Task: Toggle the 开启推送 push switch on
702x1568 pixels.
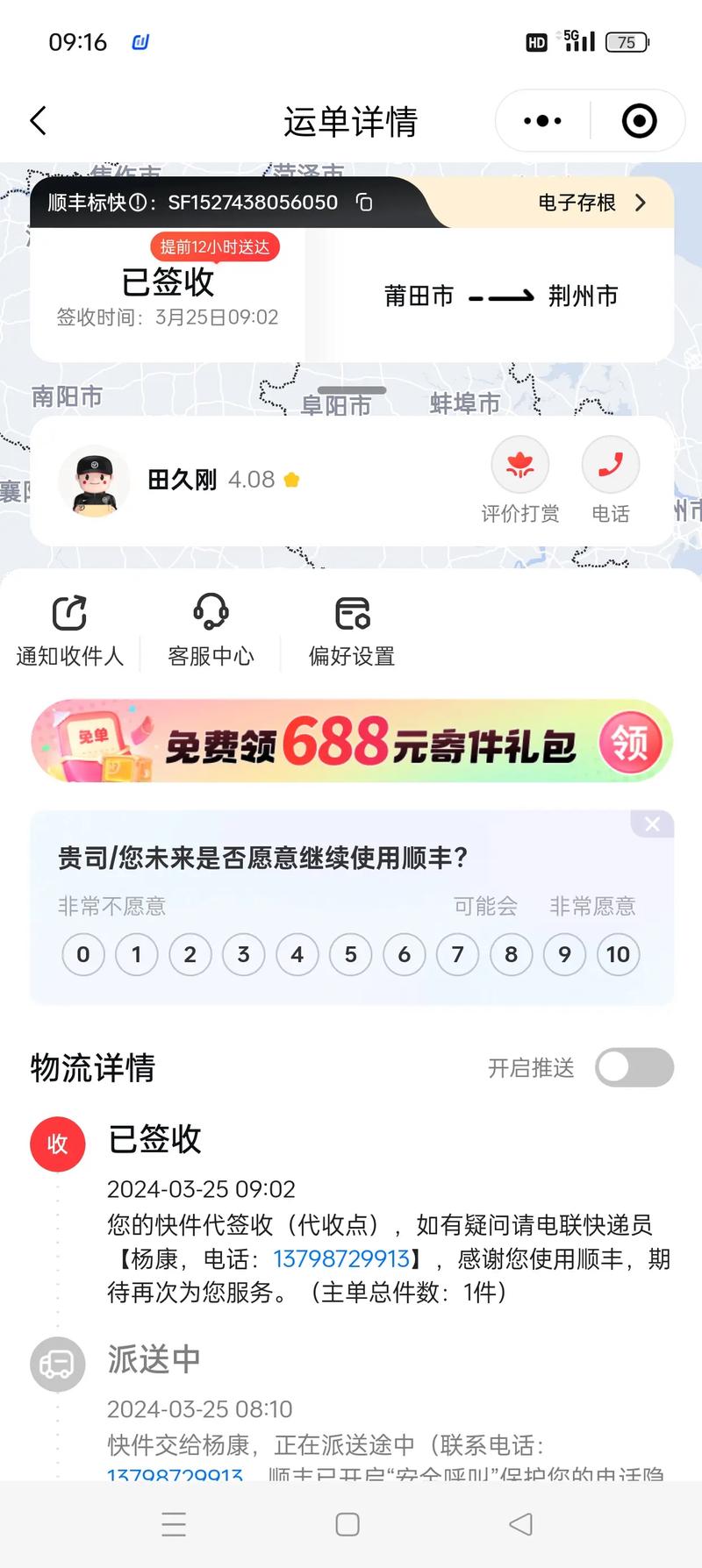Action: (x=634, y=1068)
